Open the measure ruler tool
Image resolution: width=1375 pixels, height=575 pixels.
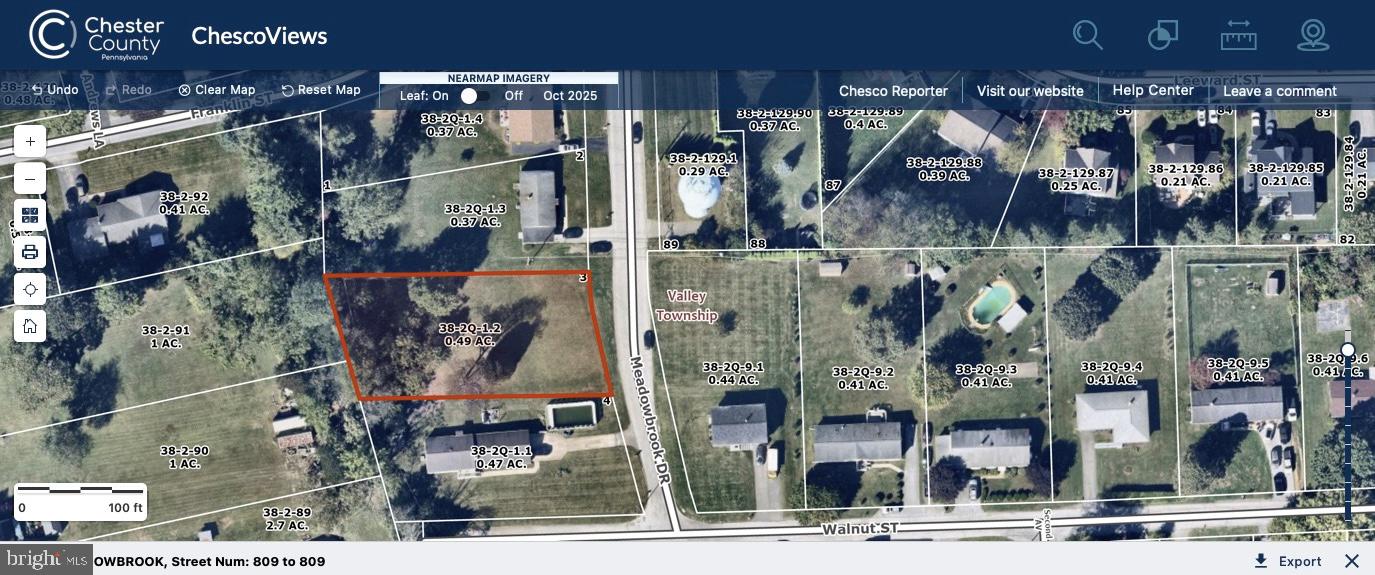tap(1238, 35)
